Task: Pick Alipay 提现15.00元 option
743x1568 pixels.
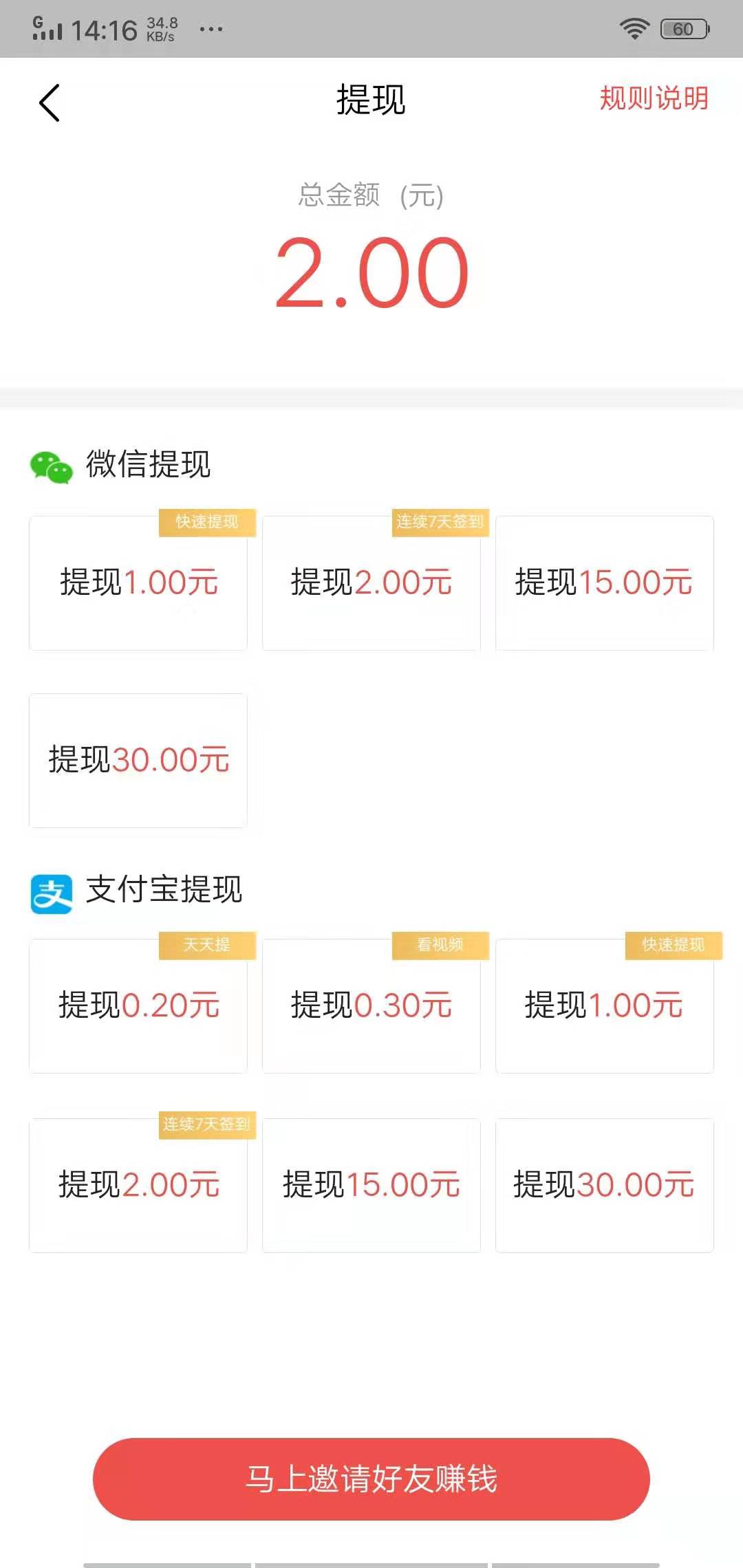Action: coord(371,1185)
